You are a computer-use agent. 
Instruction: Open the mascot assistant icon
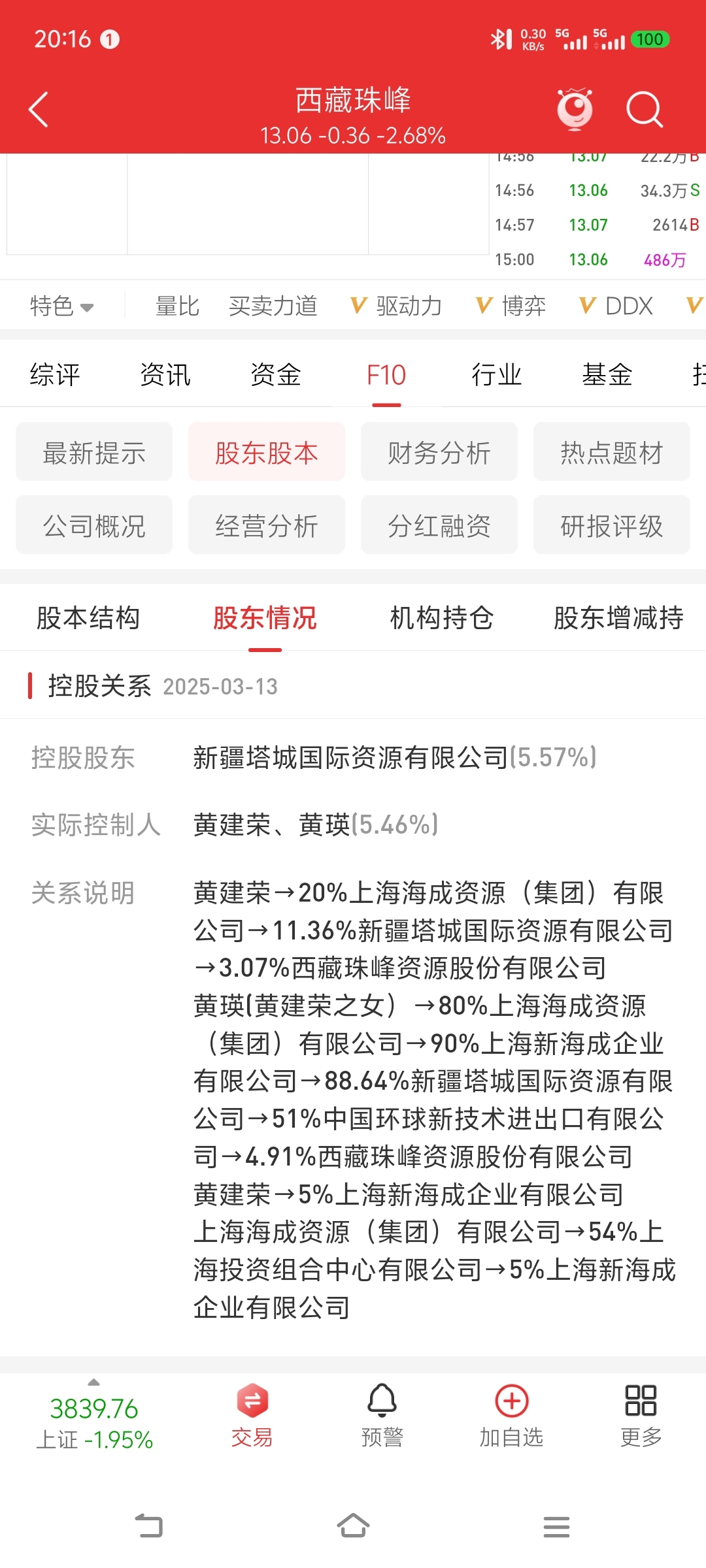point(575,109)
